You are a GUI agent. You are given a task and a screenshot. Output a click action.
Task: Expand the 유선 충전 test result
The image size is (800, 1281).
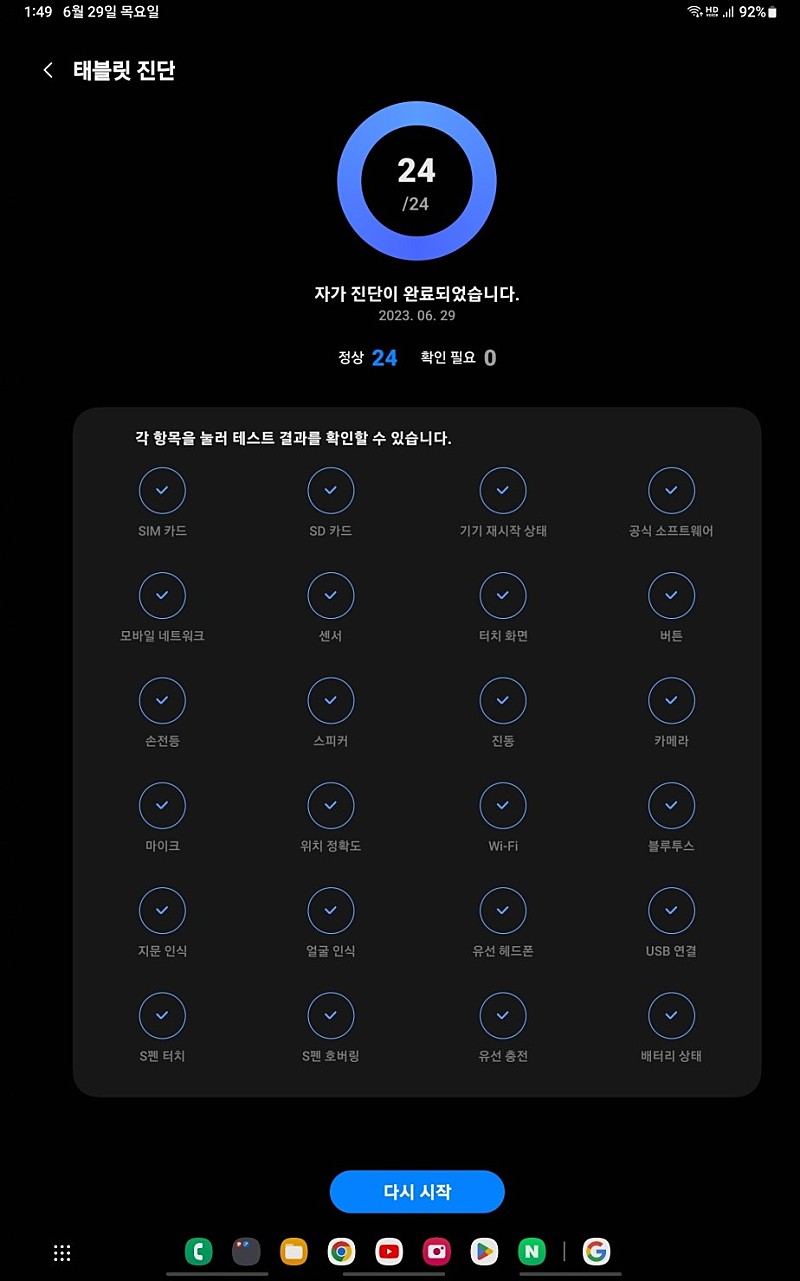[x=503, y=1015]
